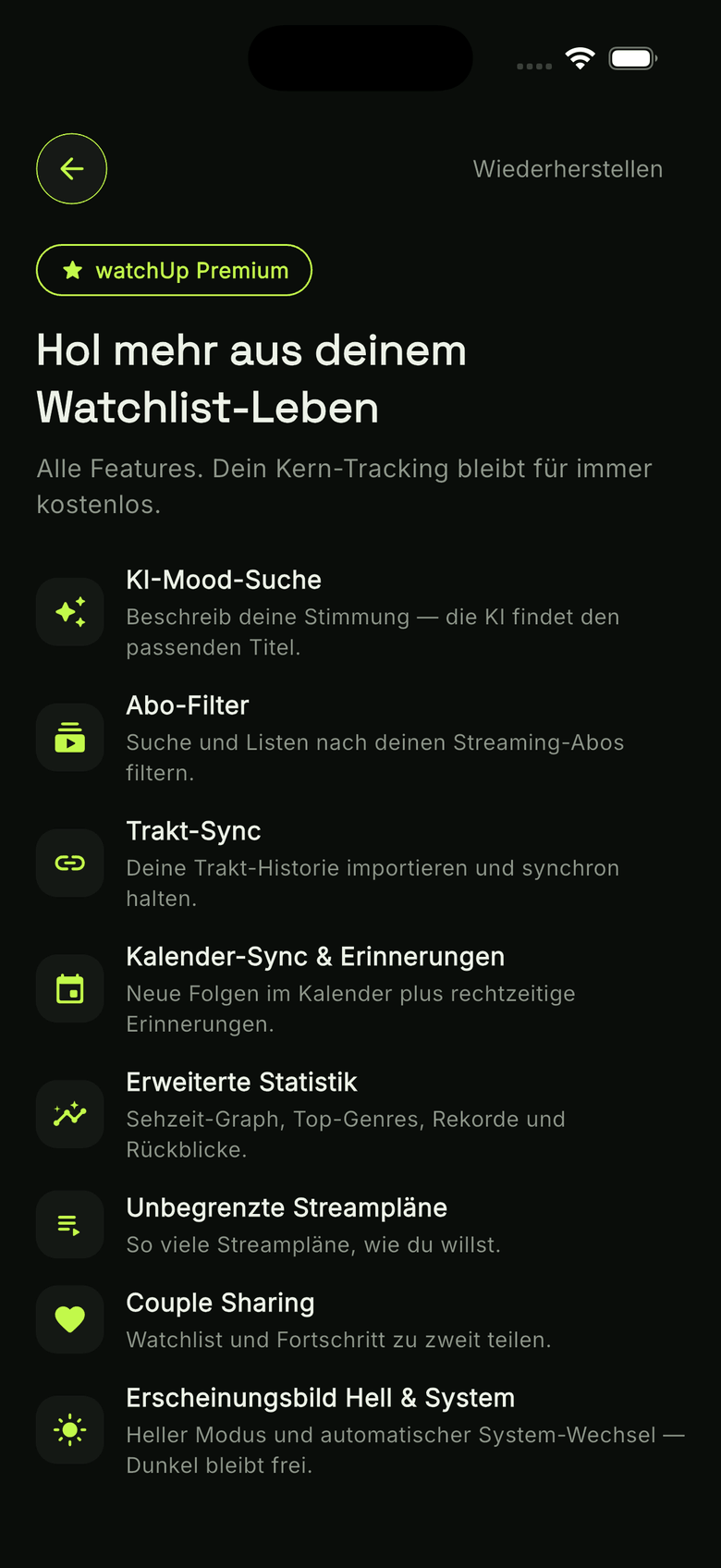Tap Wiederherstellen to restore purchases

click(568, 169)
